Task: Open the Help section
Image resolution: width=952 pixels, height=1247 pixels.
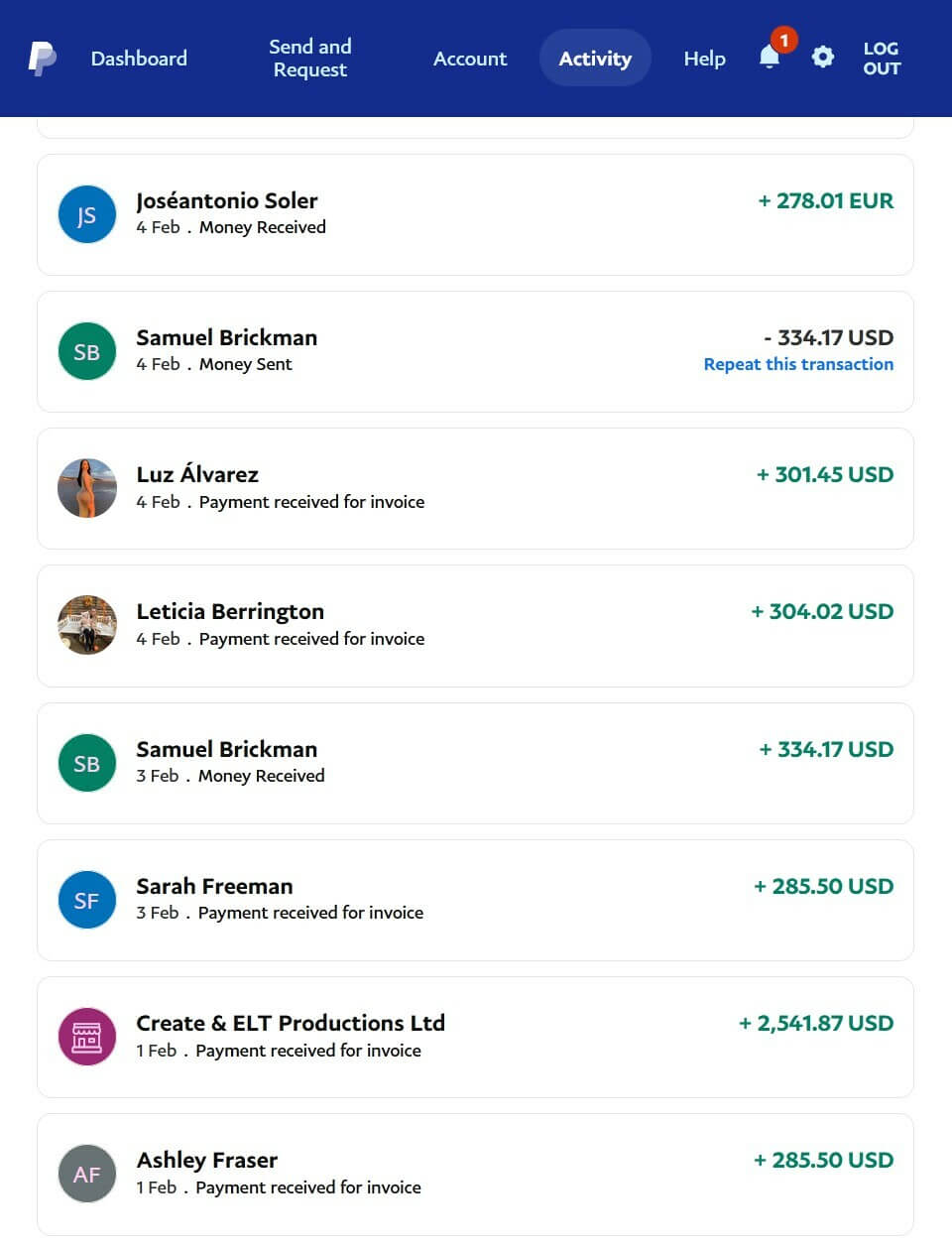Action: click(x=704, y=59)
